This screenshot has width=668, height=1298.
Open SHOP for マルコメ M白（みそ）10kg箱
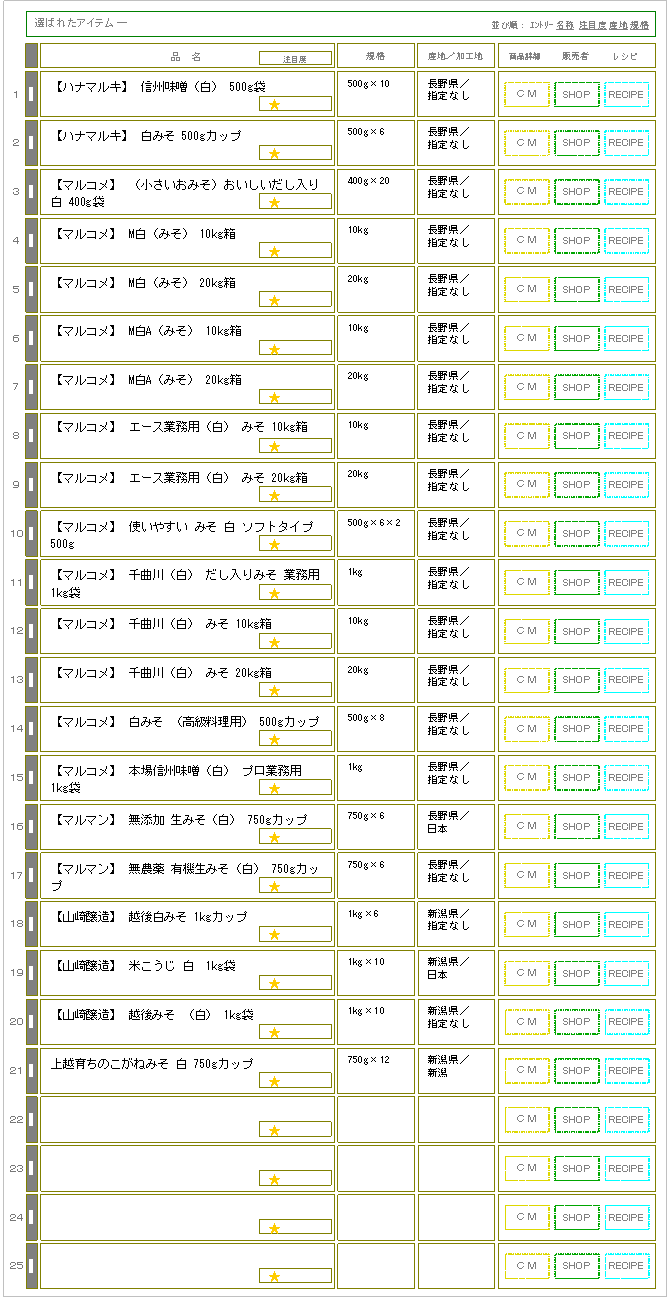tap(576, 241)
